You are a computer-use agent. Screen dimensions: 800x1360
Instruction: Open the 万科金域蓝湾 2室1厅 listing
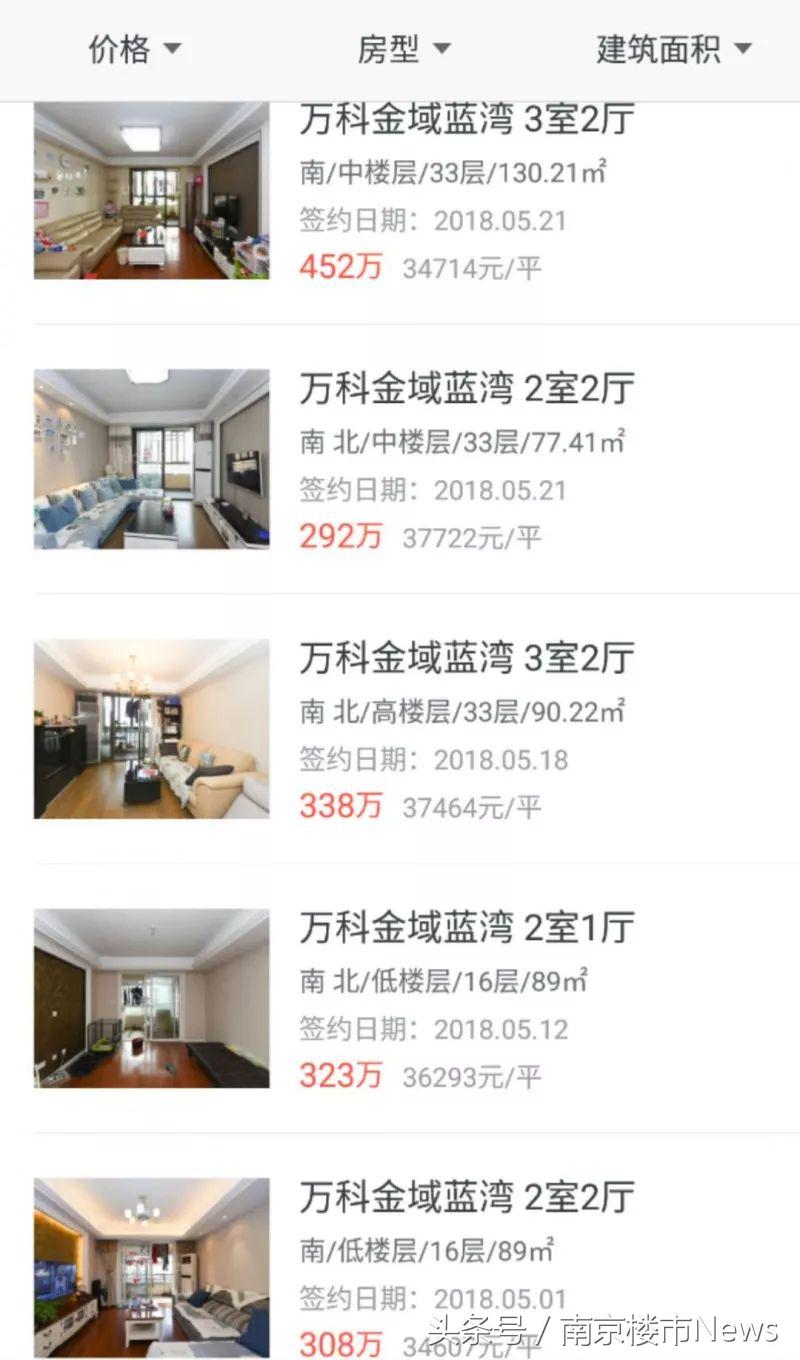[467, 927]
